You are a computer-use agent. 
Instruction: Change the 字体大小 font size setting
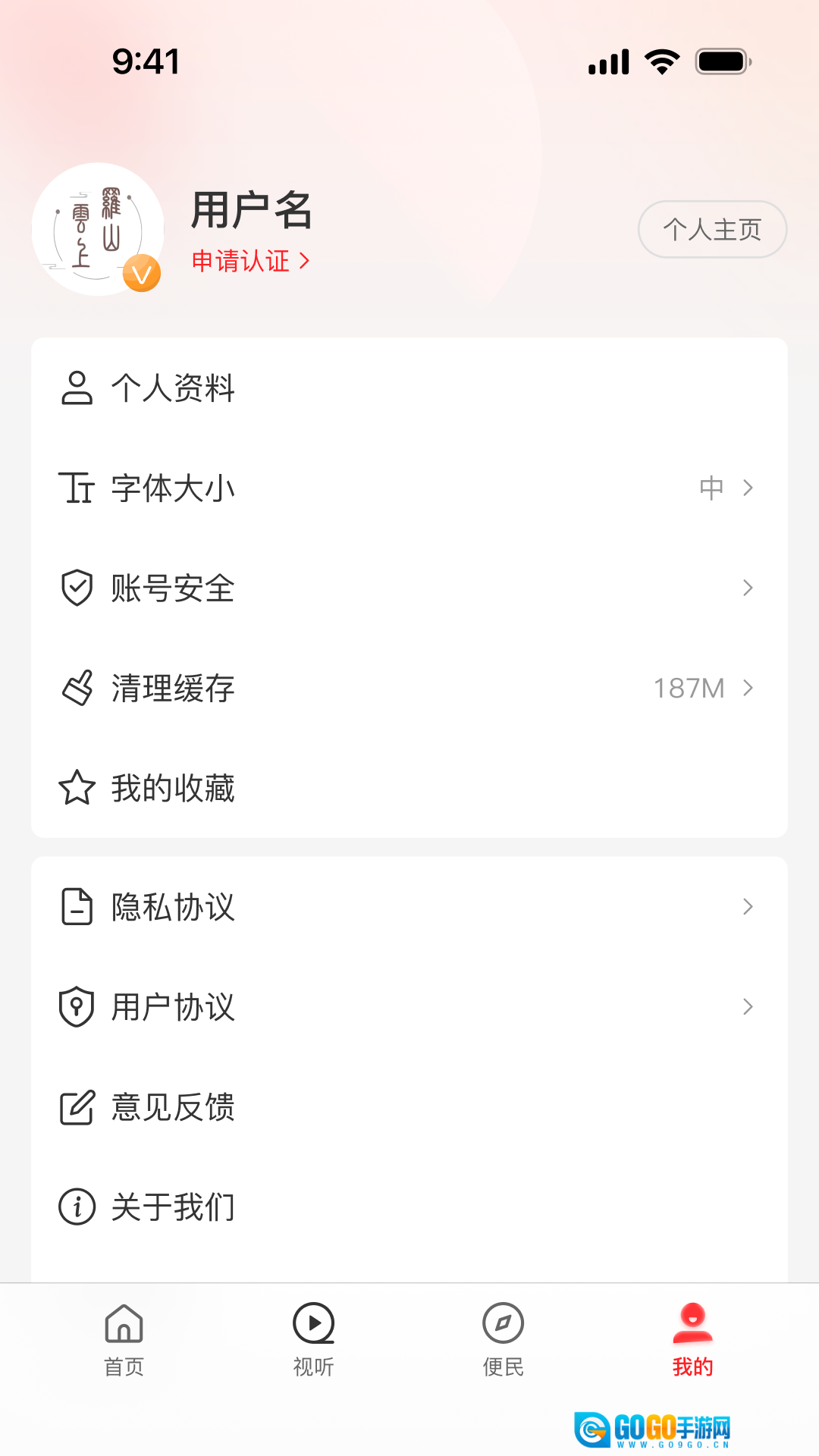[409, 488]
